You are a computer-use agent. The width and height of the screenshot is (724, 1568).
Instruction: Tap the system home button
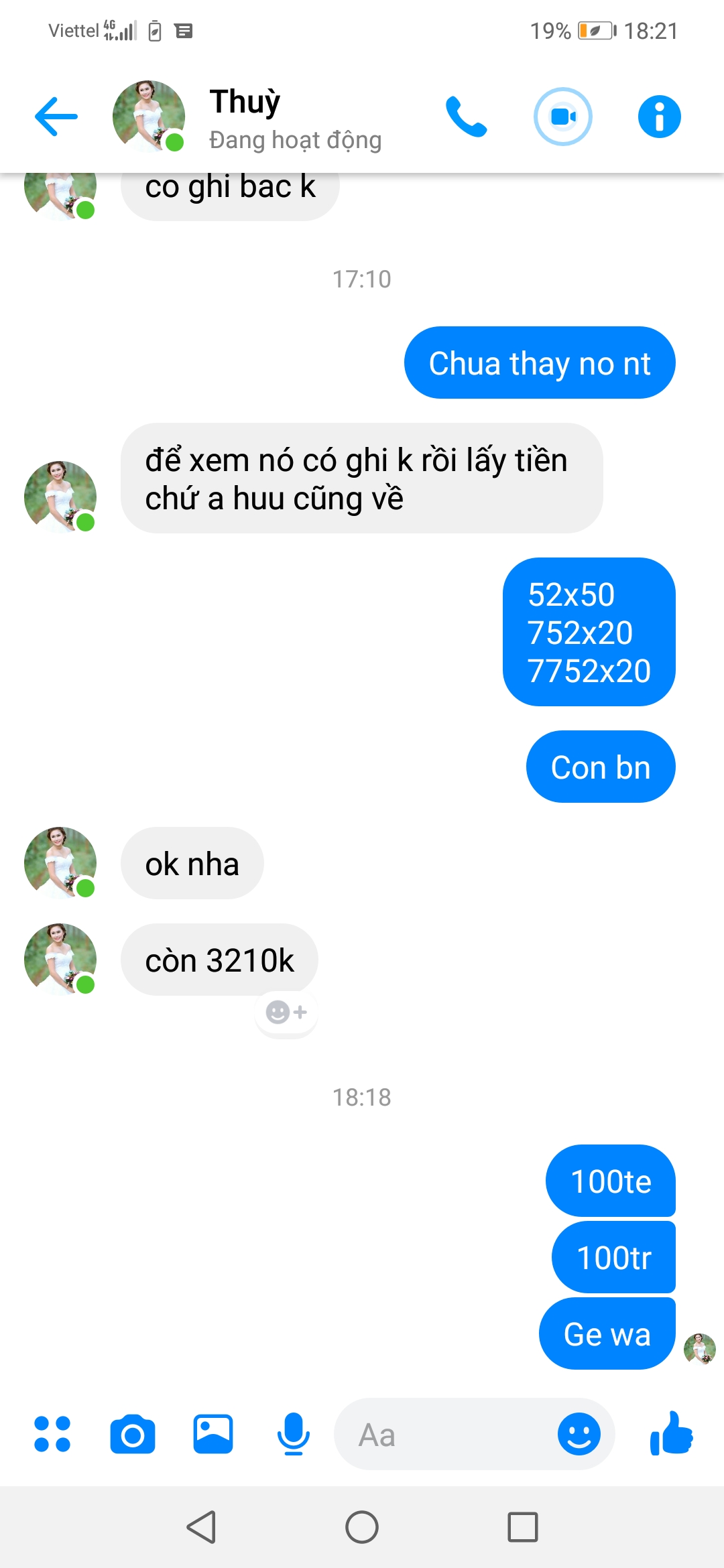coord(362,1527)
